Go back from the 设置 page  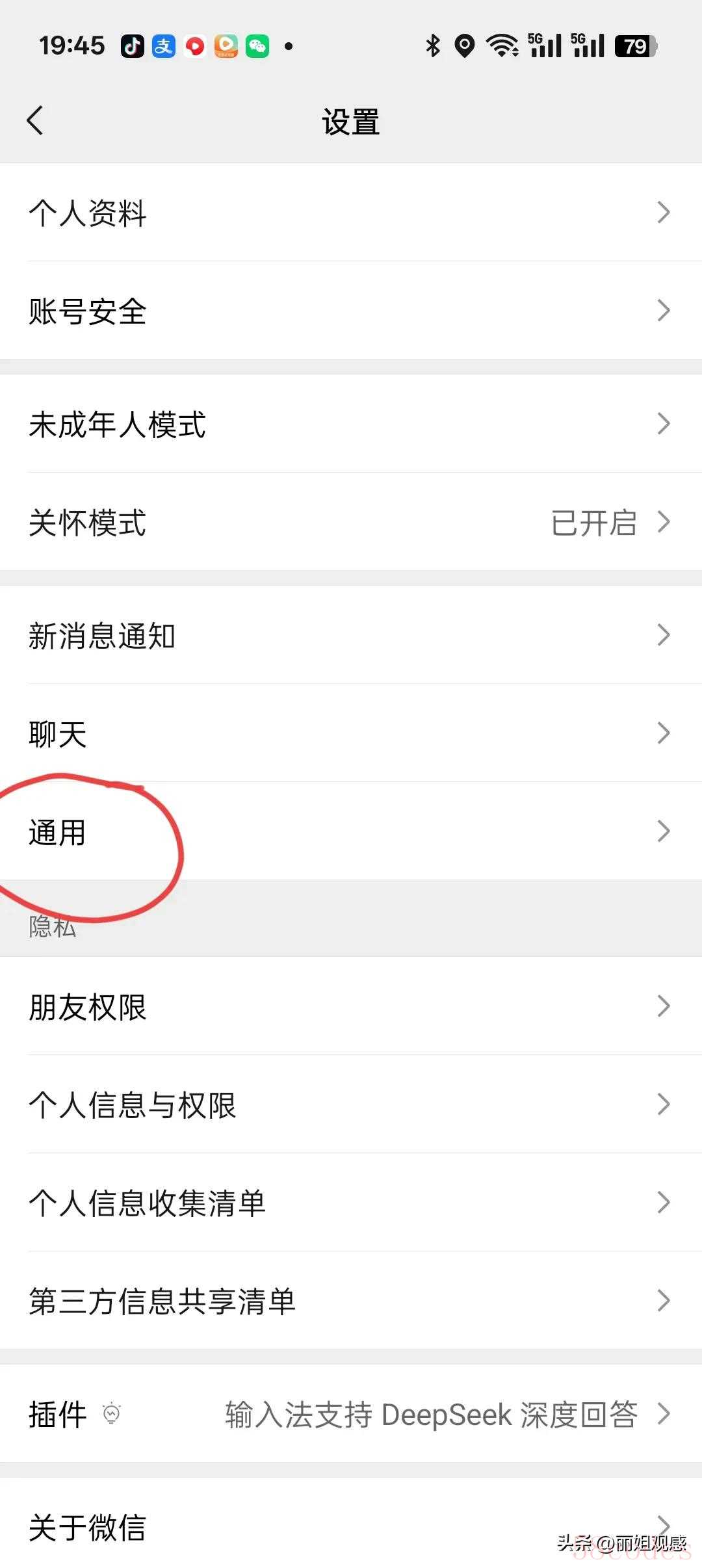[x=35, y=121]
